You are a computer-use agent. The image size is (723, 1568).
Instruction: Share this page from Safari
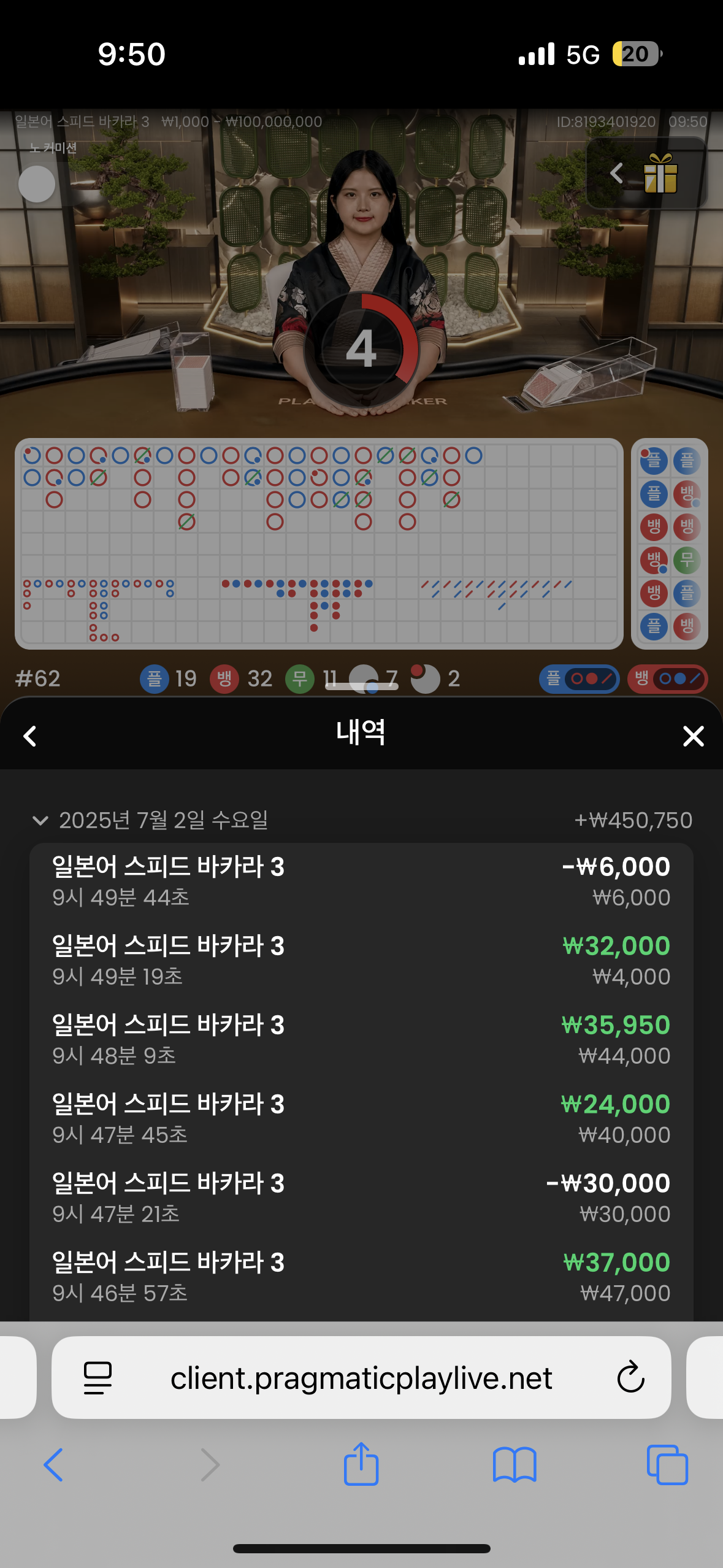[361, 1463]
